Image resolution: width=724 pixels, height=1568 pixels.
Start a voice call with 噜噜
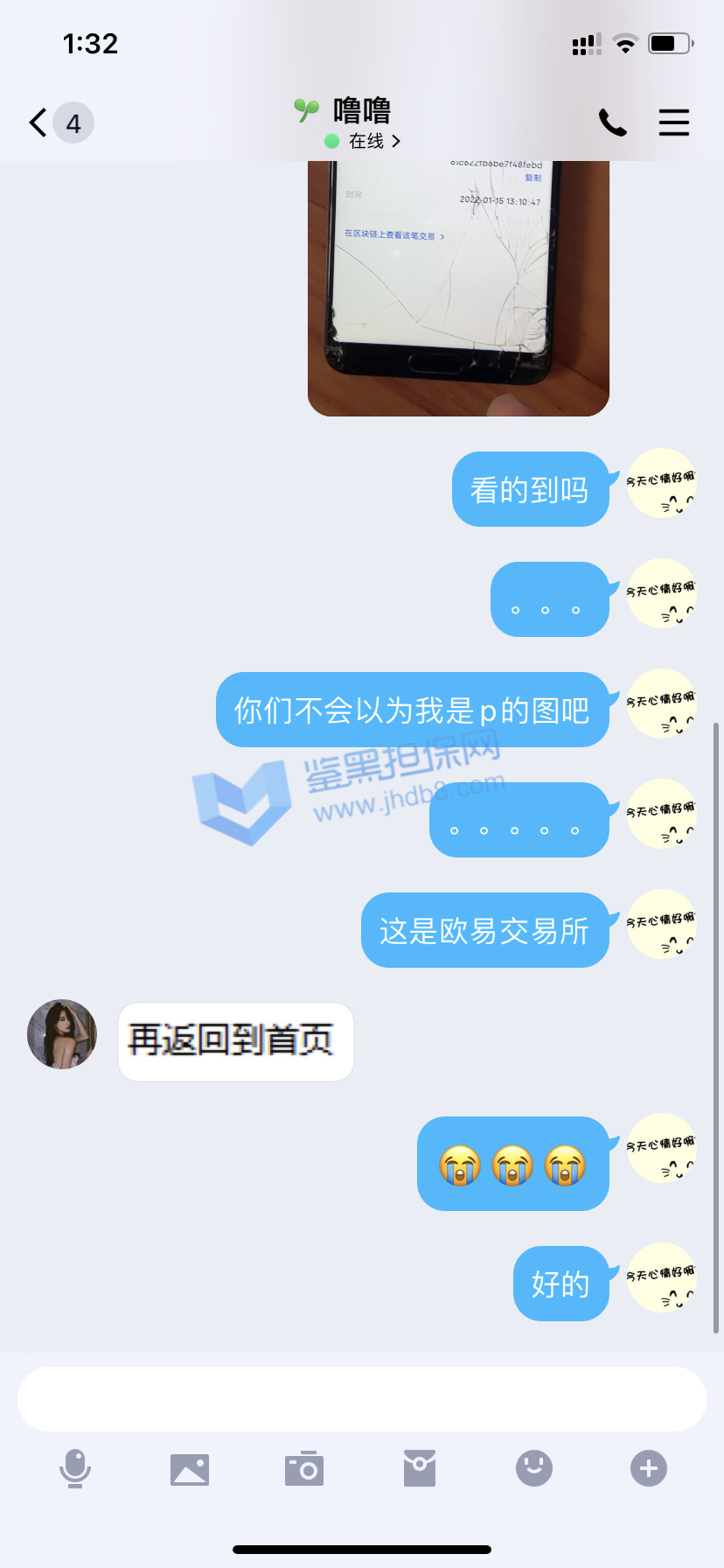click(x=612, y=122)
